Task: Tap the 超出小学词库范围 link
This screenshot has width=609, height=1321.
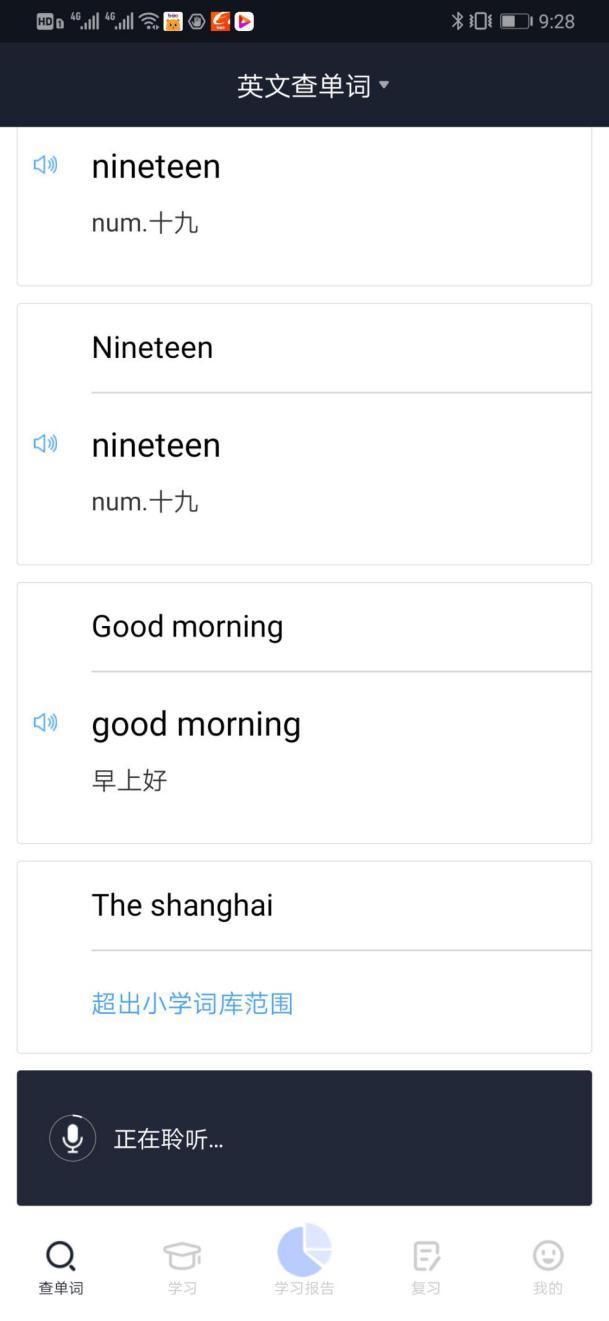Action: 192,1003
